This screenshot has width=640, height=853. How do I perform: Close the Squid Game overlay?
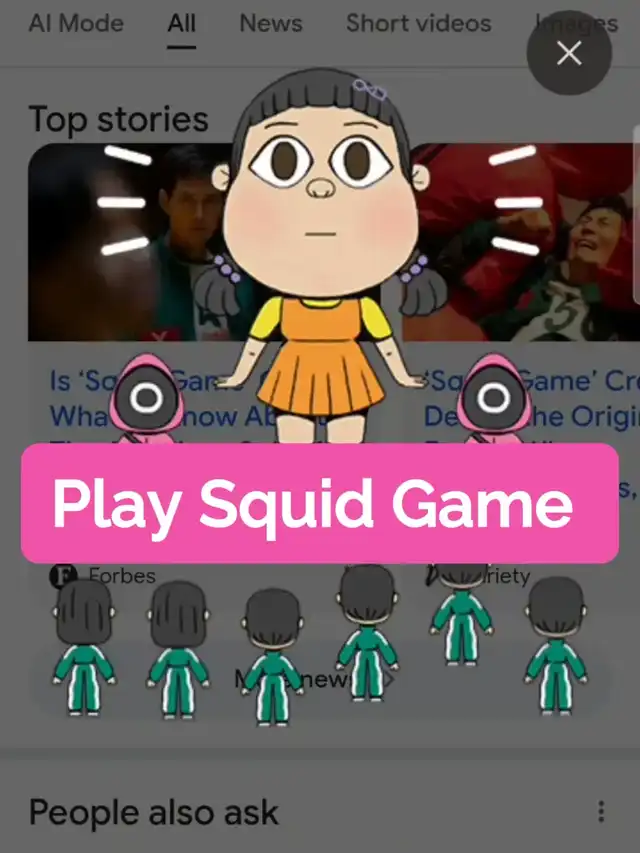click(x=569, y=53)
